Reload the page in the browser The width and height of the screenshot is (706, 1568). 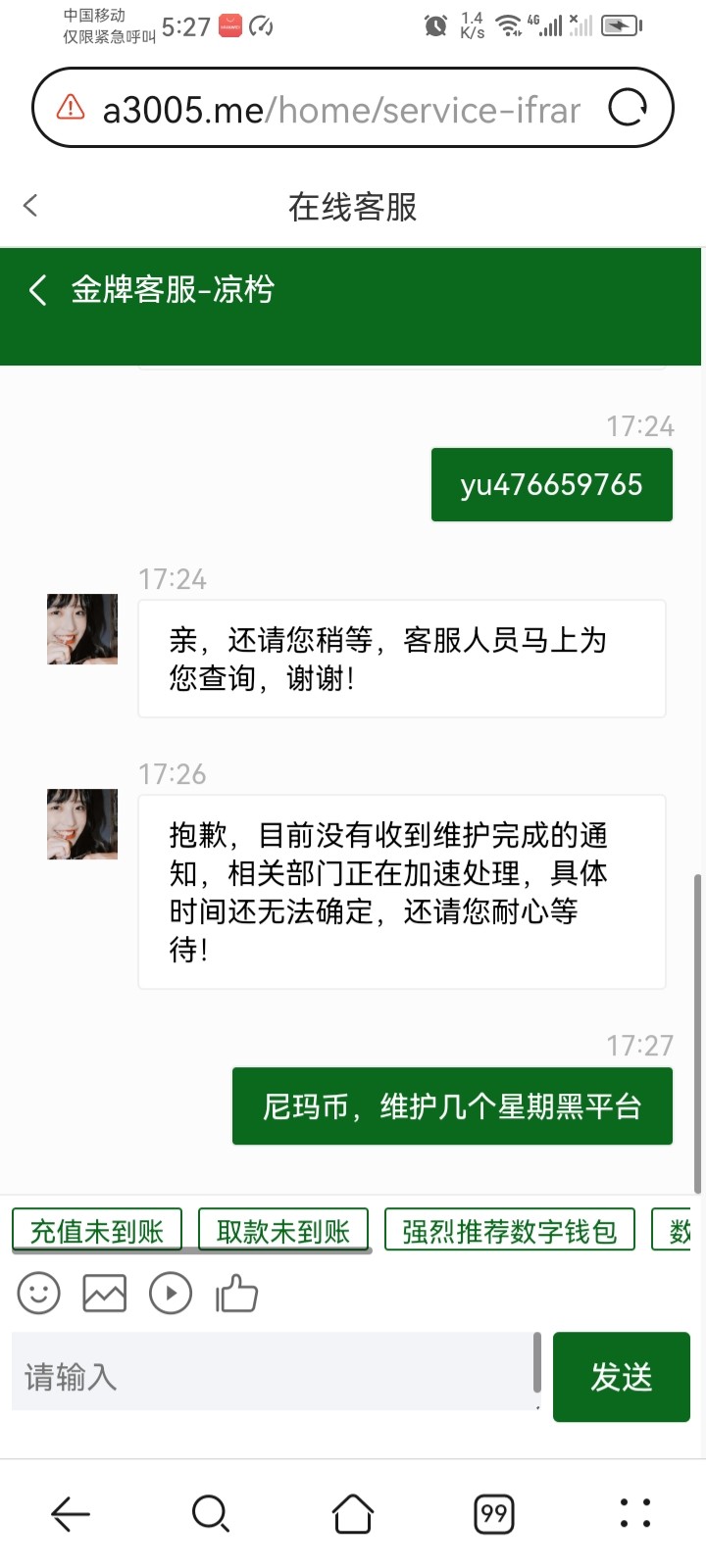point(628,108)
